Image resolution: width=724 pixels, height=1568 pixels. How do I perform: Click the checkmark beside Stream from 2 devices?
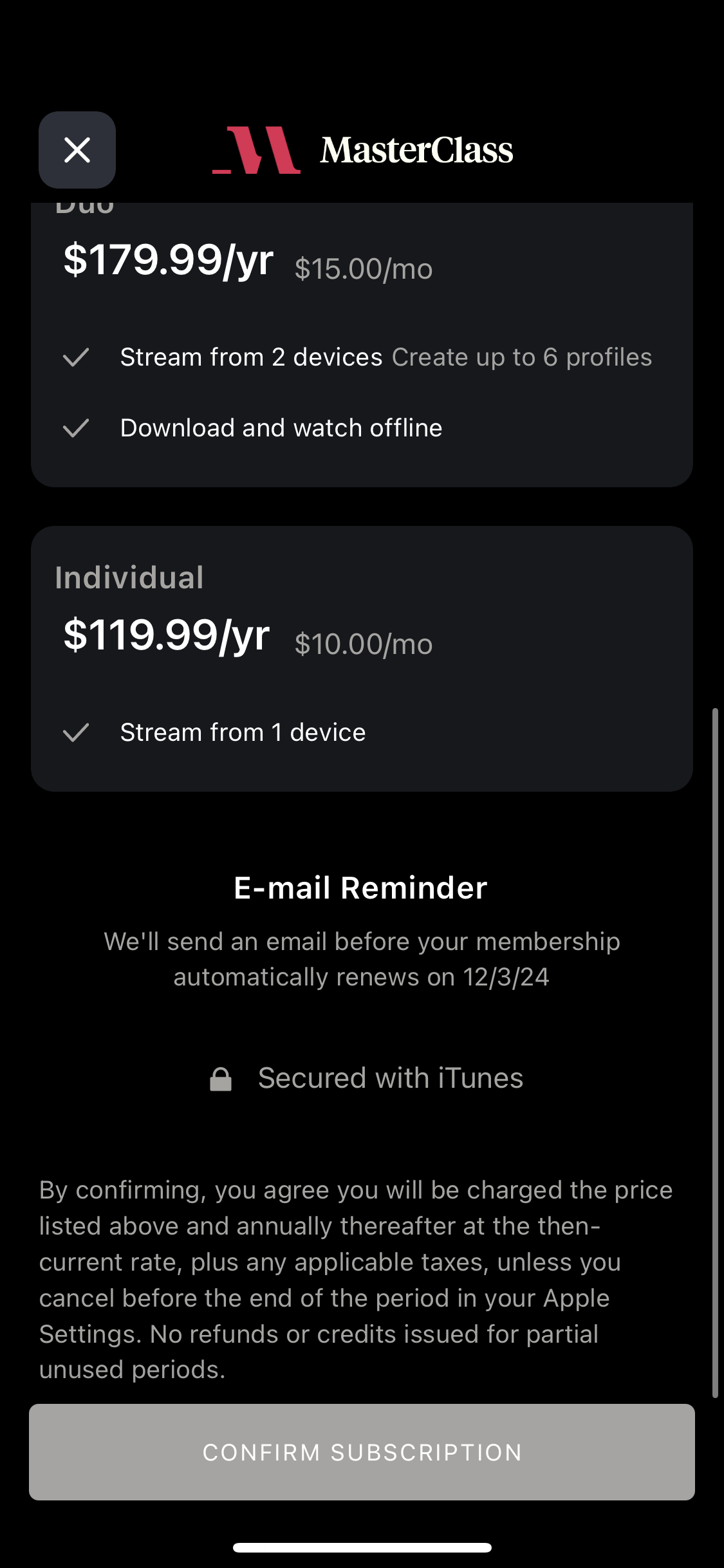[77, 358]
